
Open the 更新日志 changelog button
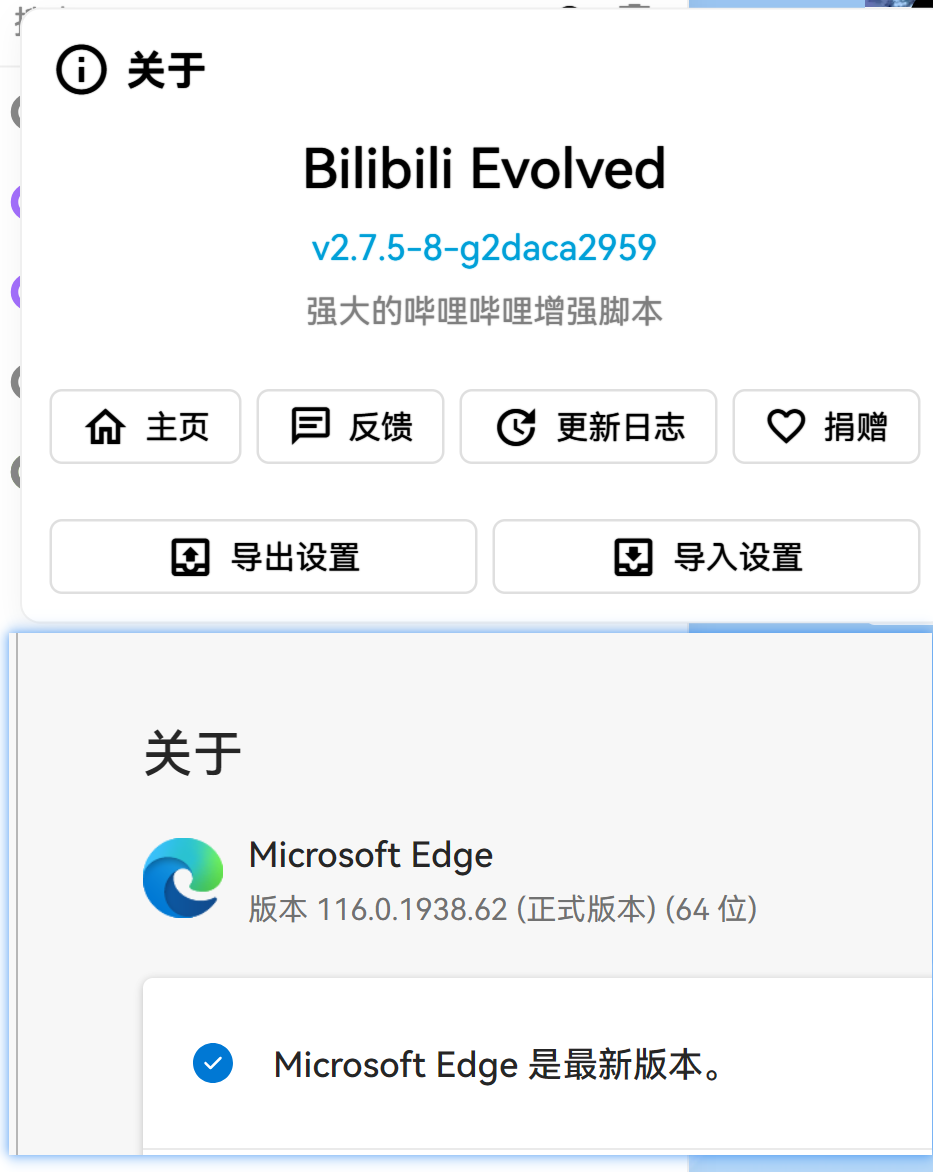(588, 427)
